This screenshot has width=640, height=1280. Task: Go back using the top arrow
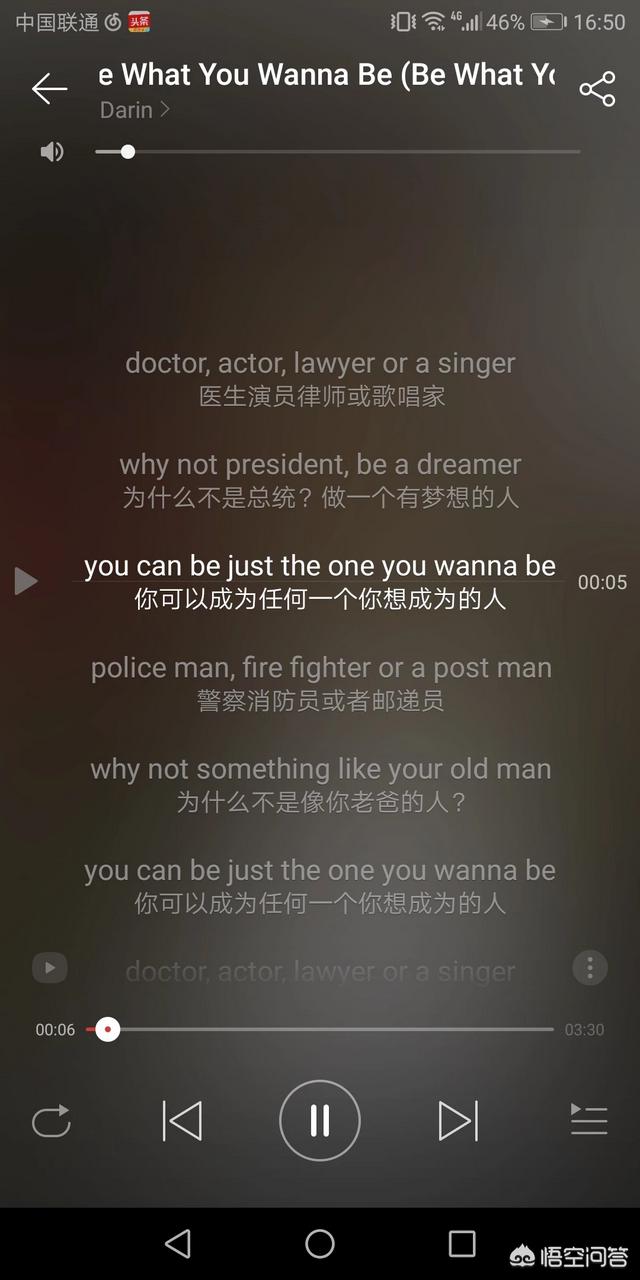[49, 89]
